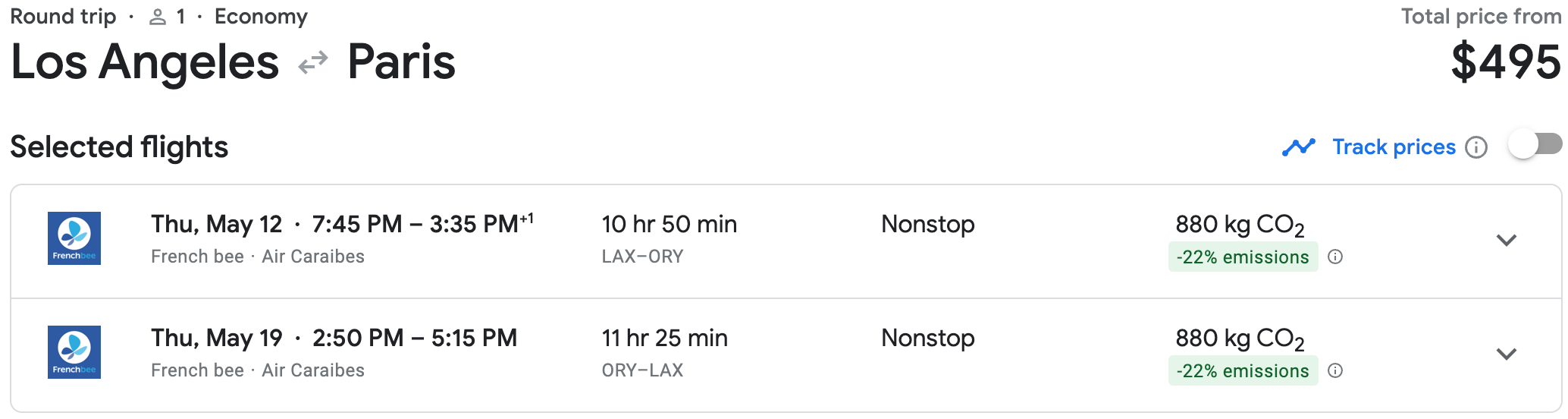The height and width of the screenshot is (419, 1568).
Task: Expand the May 19 ORY–LAX flight details
Action: (1506, 354)
